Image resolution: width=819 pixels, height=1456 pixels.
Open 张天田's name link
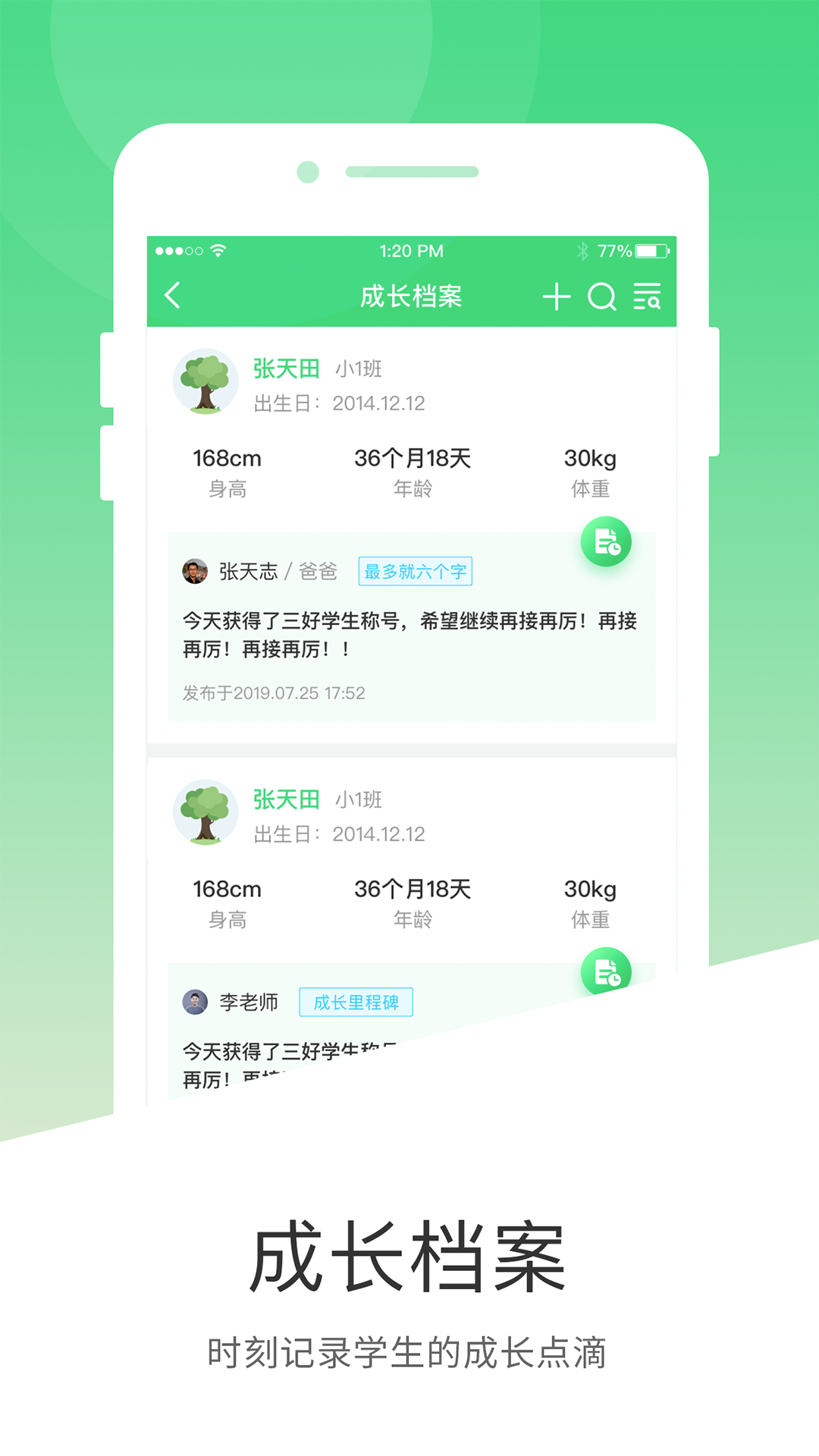coord(287,369)
